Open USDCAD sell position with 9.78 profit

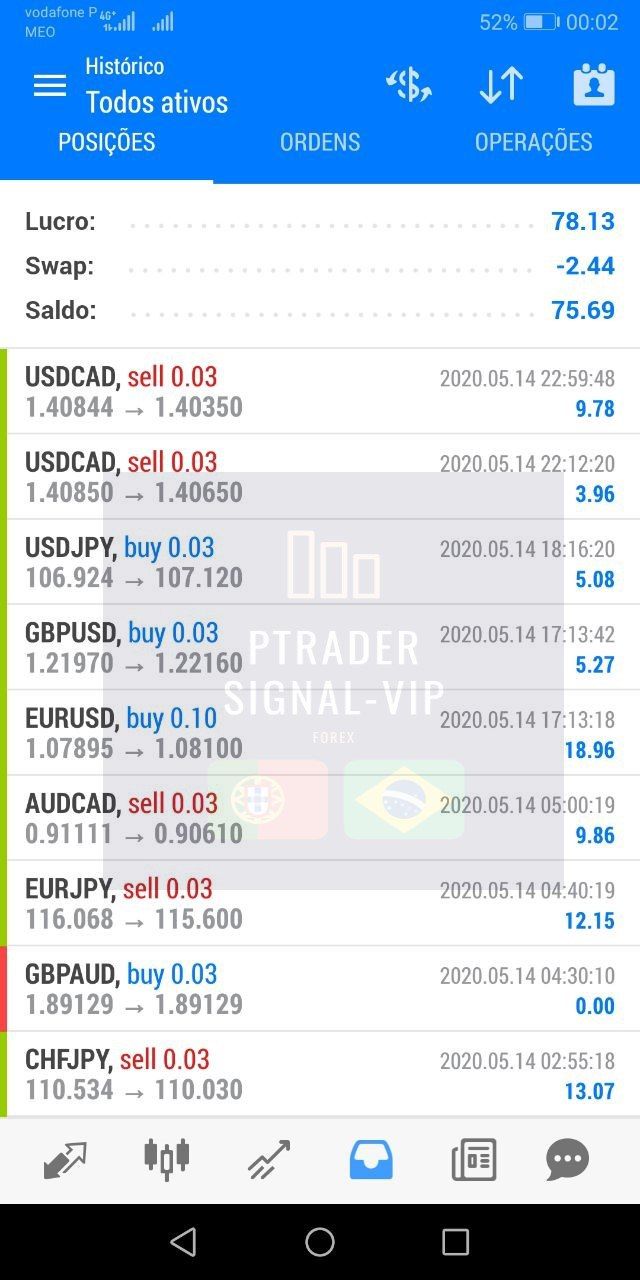point(320,392)
